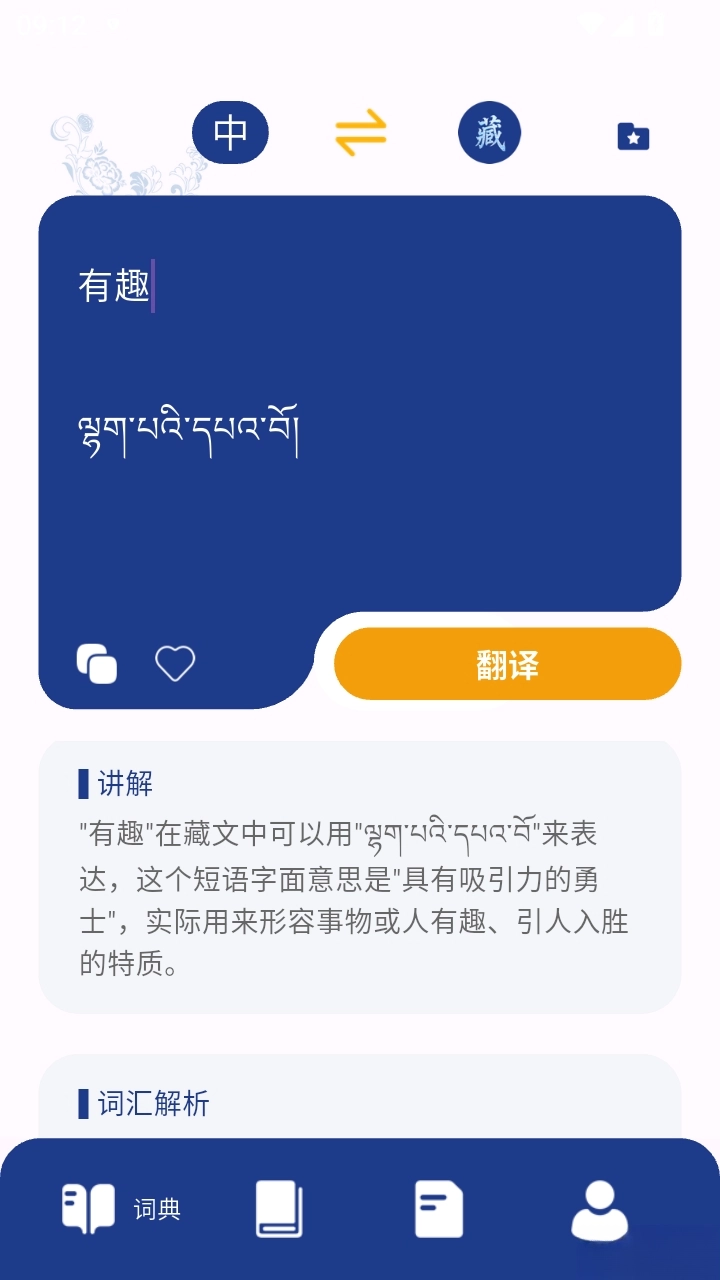Switch source language by tapping "中" circle
Viewport: 720px width, 1280px height.
click(230, 131)
